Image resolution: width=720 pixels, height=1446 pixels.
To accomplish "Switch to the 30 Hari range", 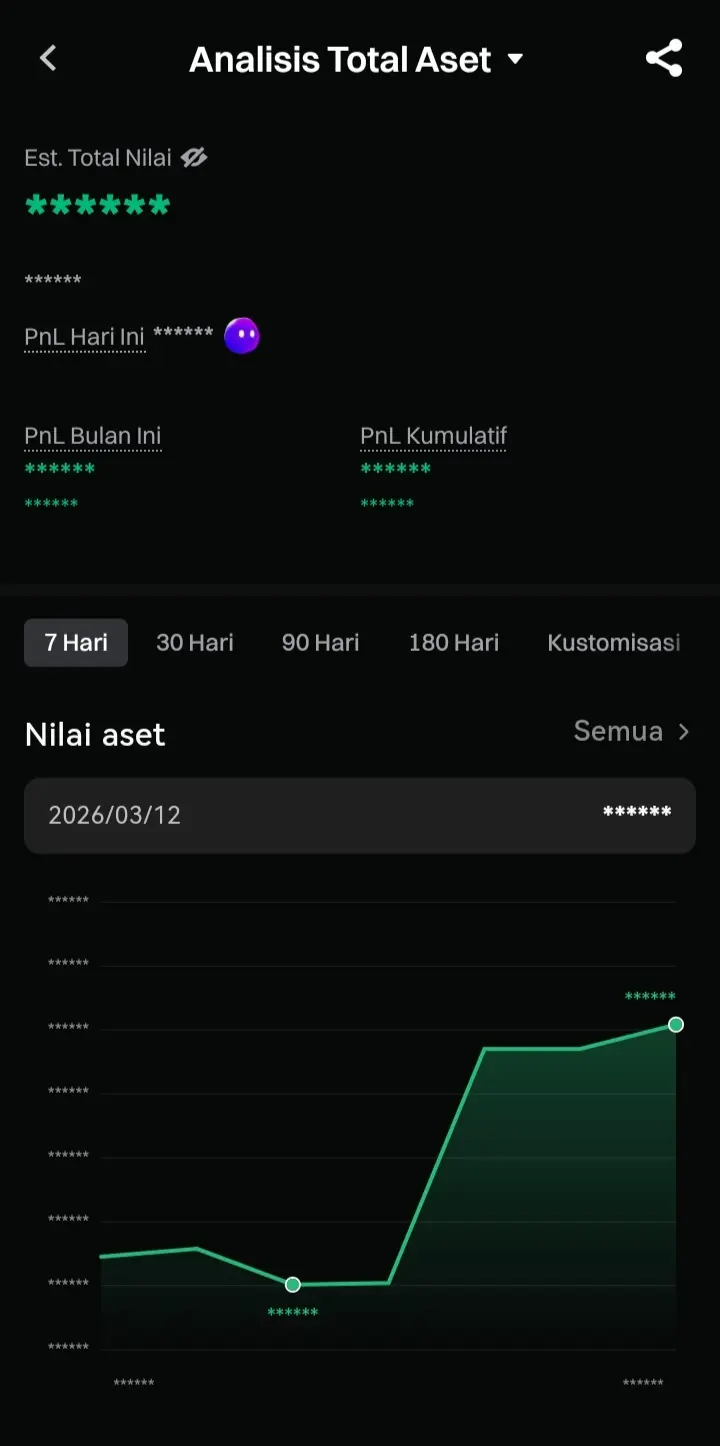I will pyautogui.click(x=195, y=642).
